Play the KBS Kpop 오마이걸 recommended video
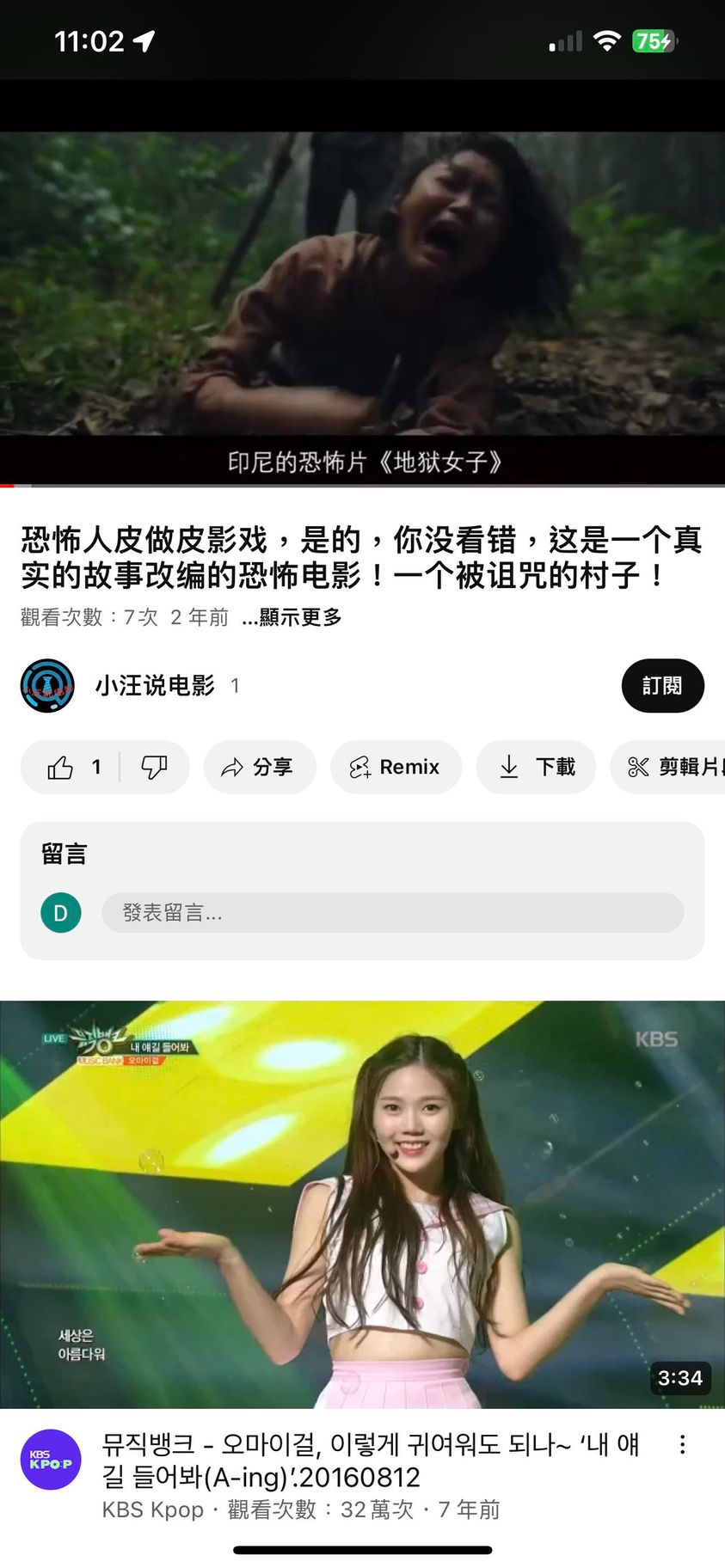 (362, 1204)
